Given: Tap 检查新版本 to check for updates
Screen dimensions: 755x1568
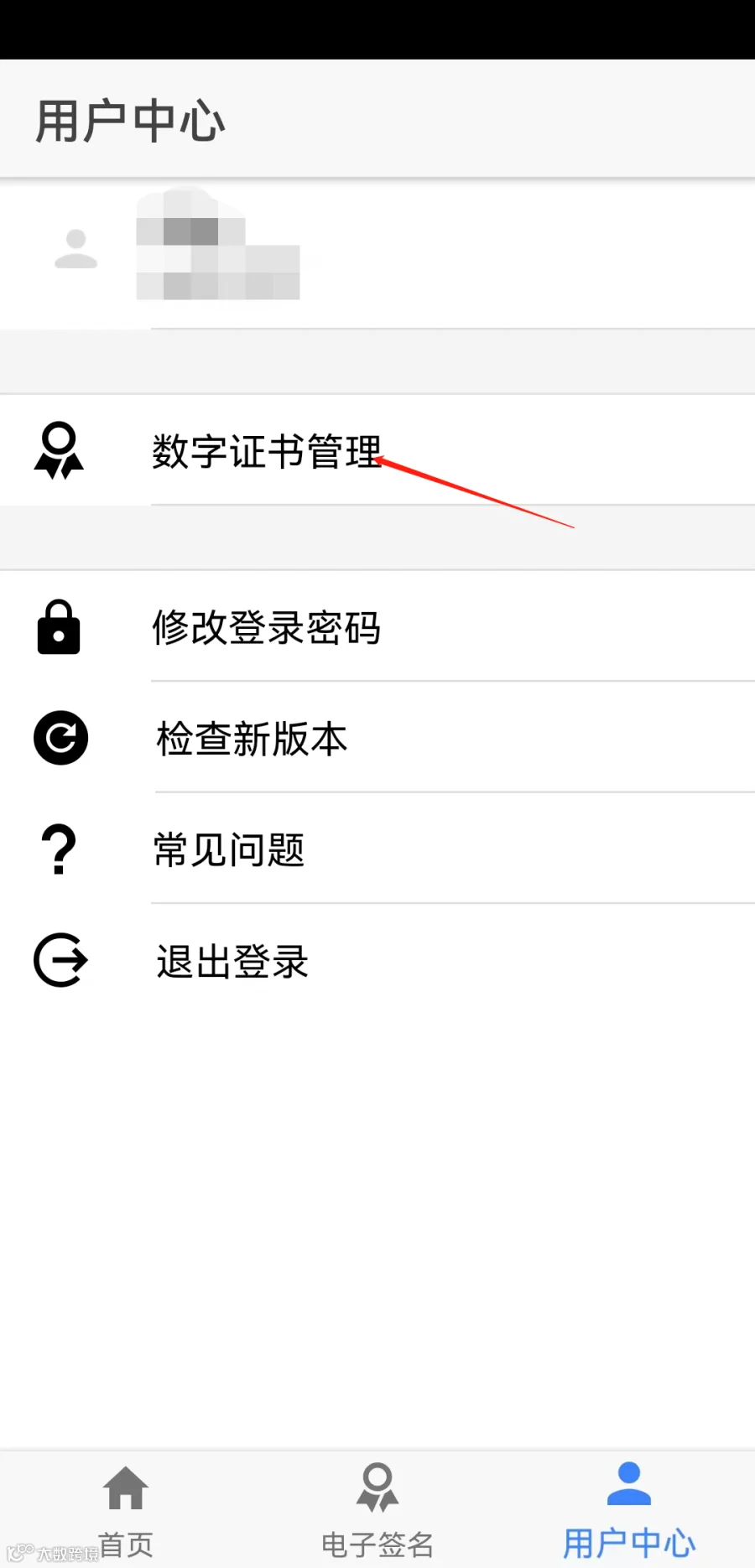Looking at the screenshot, I should pyautogui.click(x=377, y=738).
